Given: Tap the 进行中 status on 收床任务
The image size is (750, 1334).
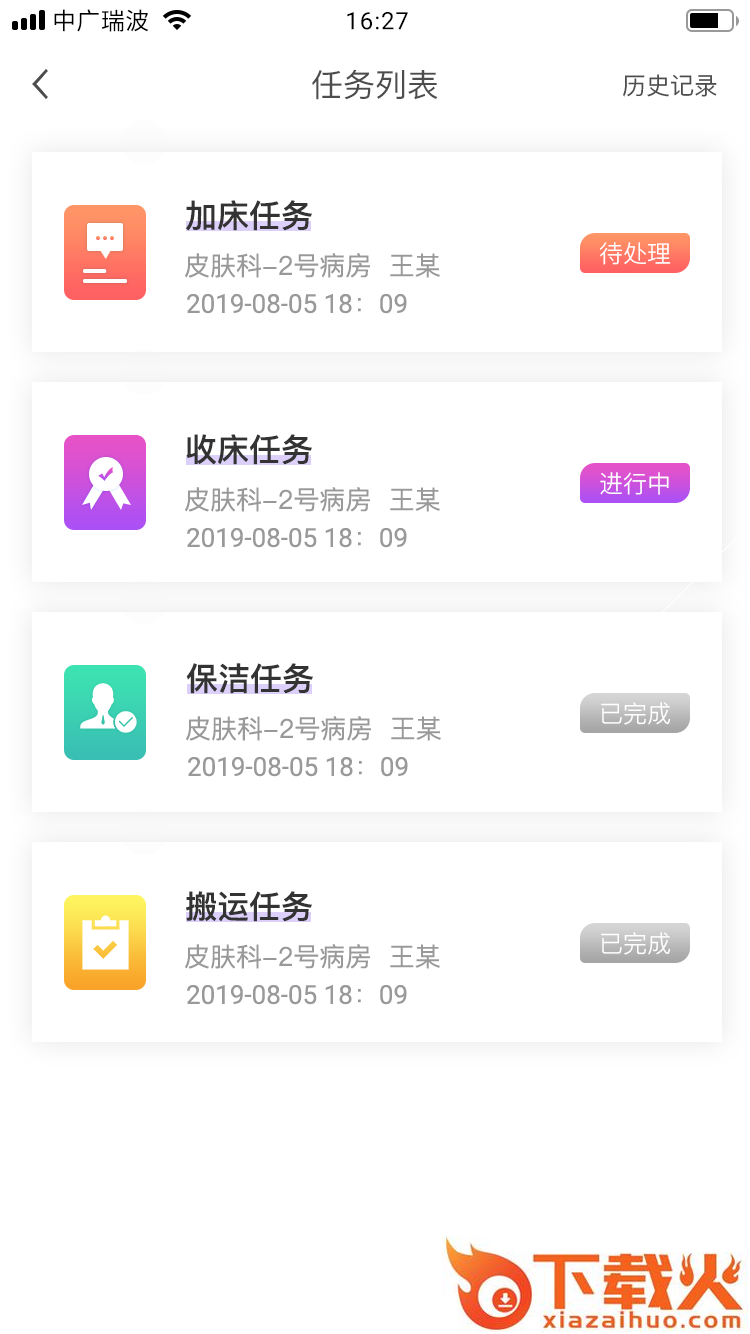Looking at the screenshot, I should click(x=634, y=483).
